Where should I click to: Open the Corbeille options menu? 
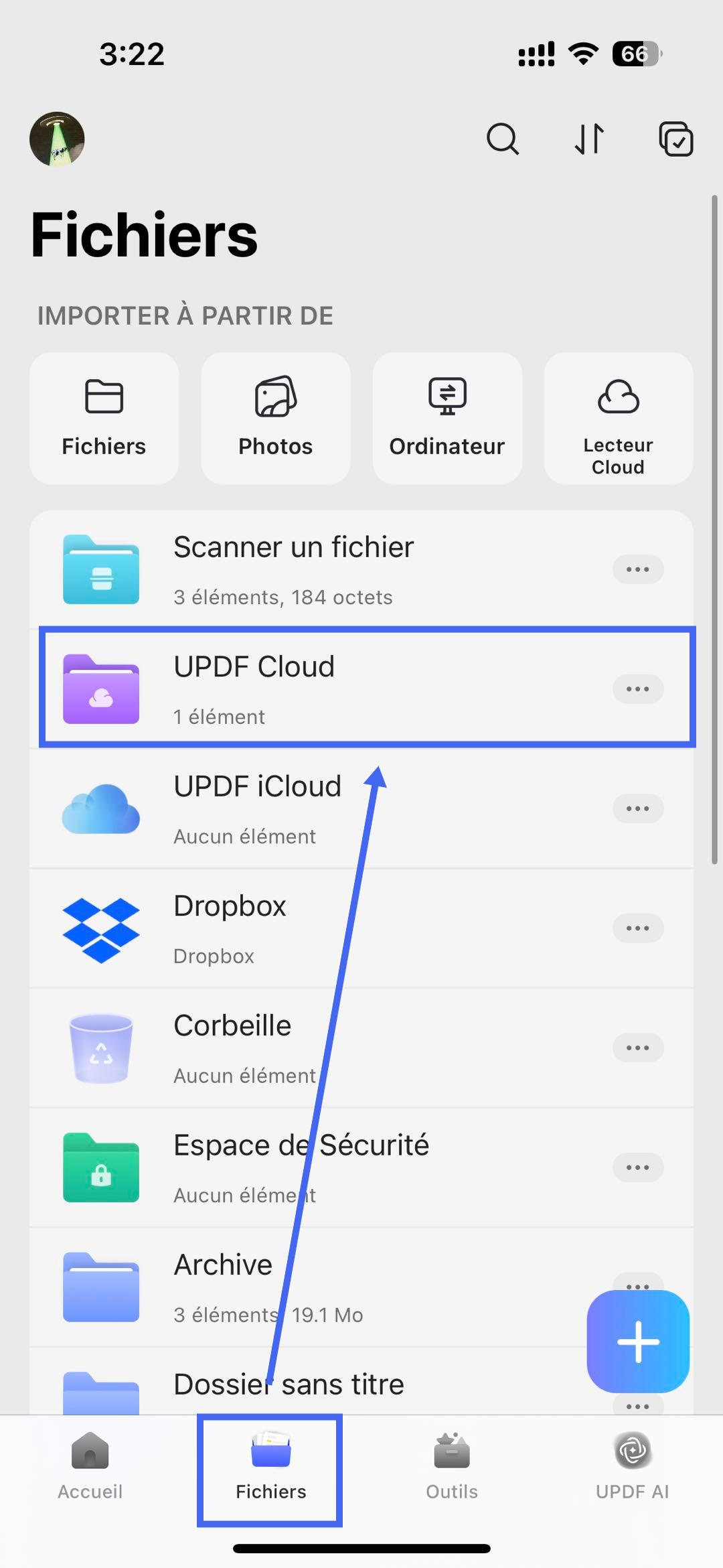coord(637,1047)
